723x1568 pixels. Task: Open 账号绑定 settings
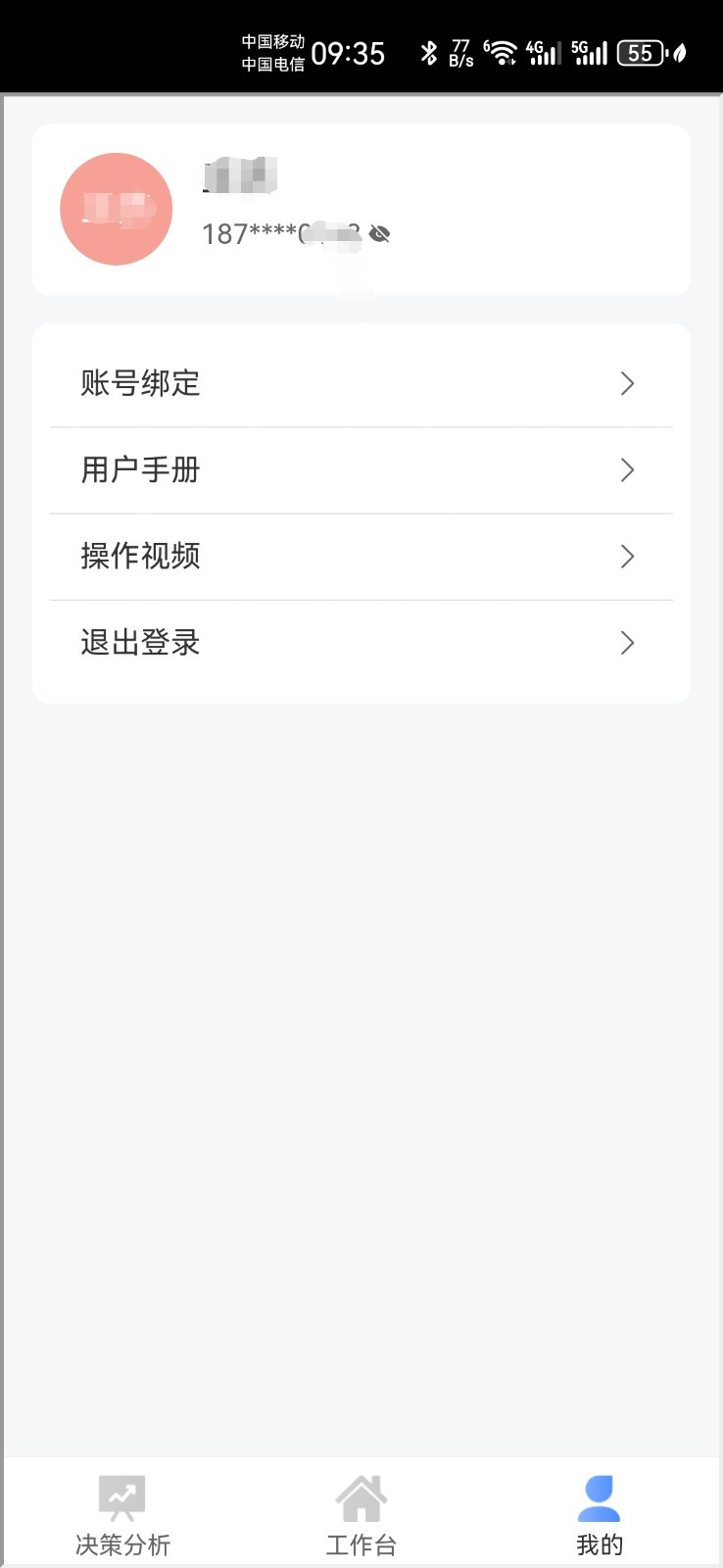click(x=361, y=383)
